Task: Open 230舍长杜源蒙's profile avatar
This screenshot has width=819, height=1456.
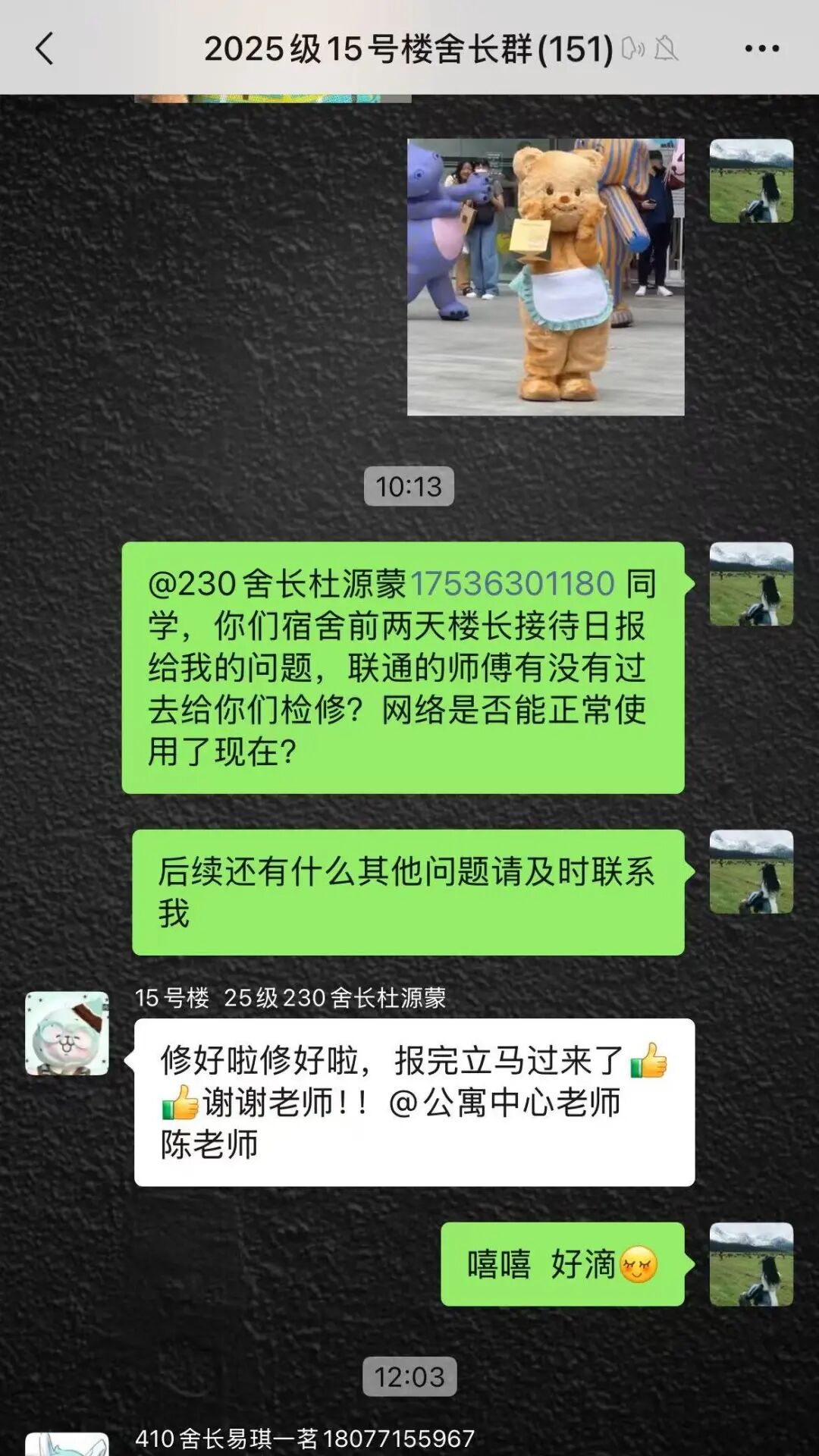Action: point(67,1033)
